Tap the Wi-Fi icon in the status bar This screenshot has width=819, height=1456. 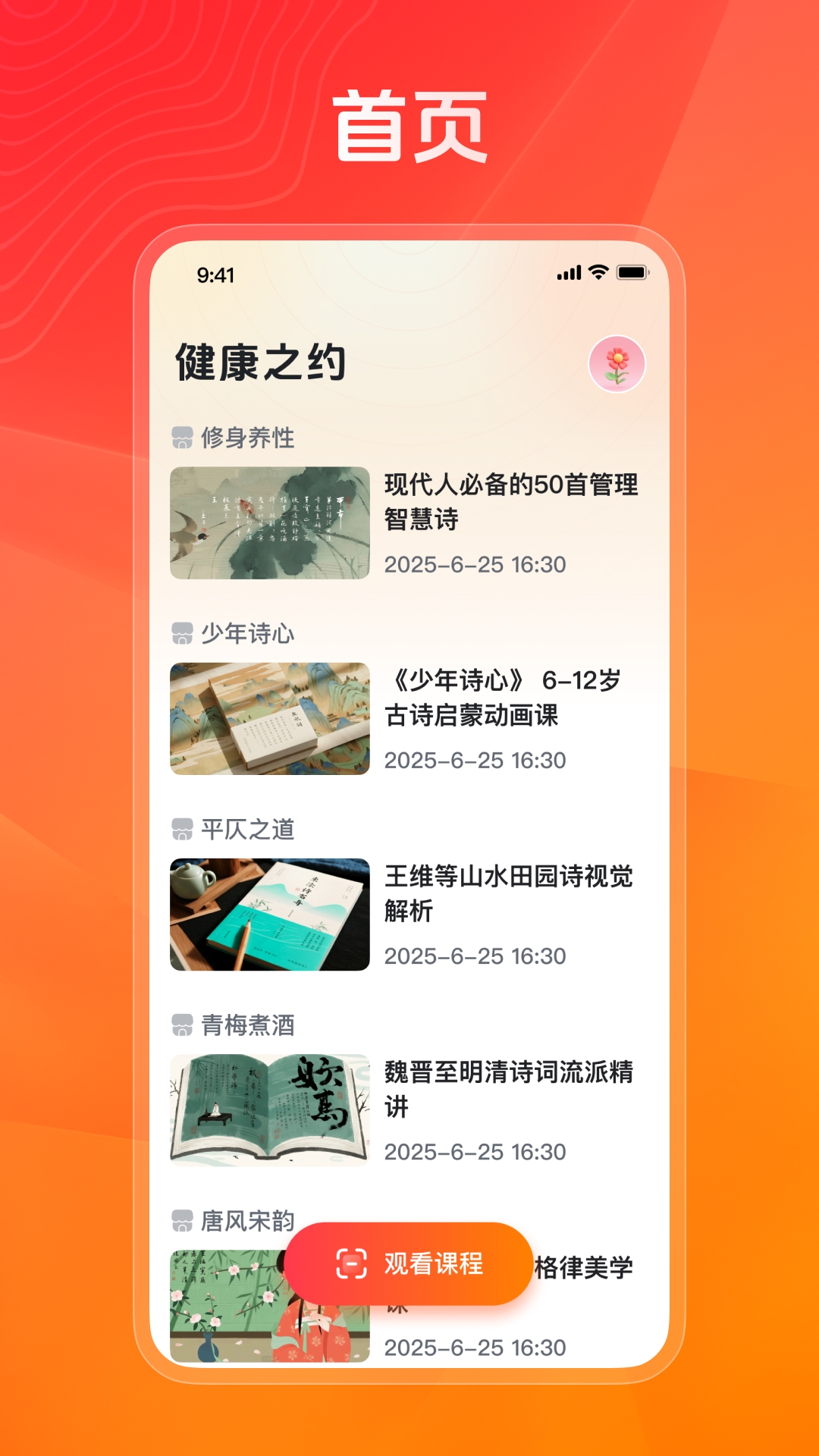598,274
